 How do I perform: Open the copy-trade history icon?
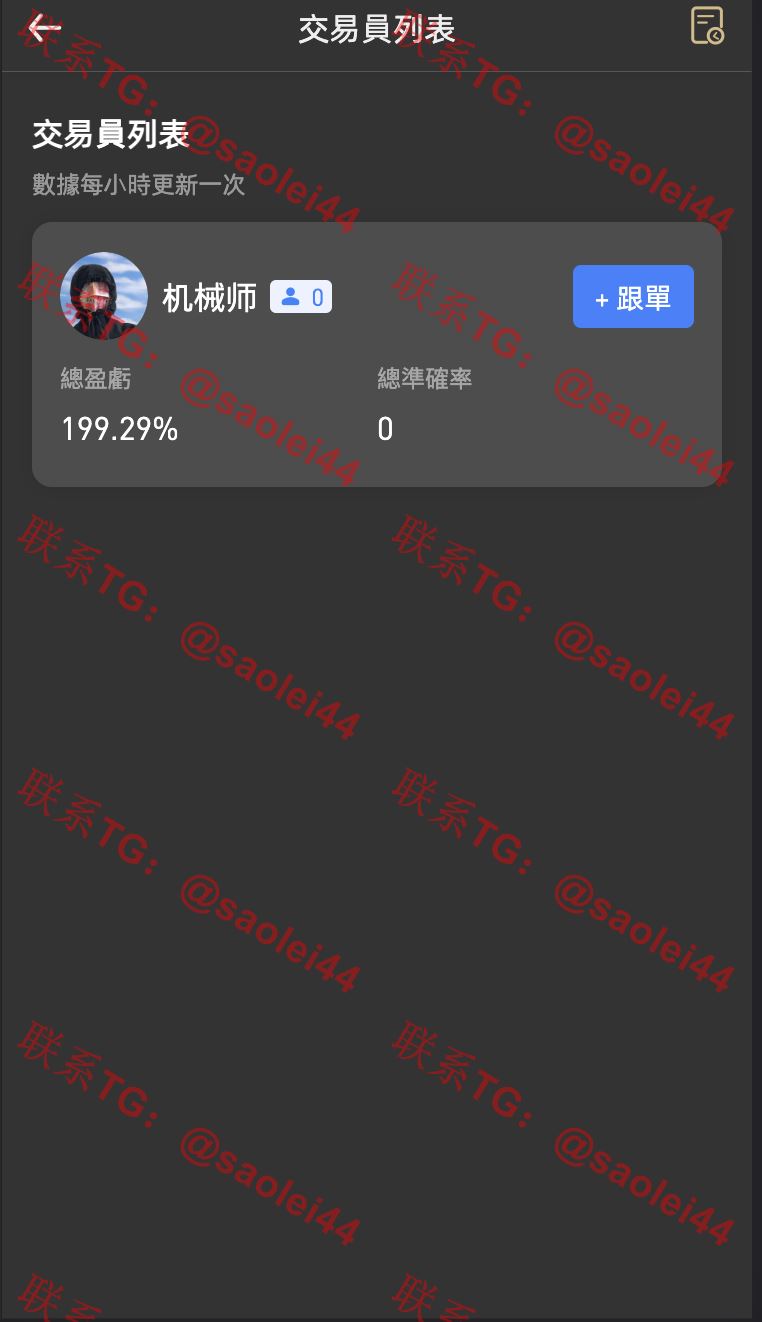pos(707,26)
